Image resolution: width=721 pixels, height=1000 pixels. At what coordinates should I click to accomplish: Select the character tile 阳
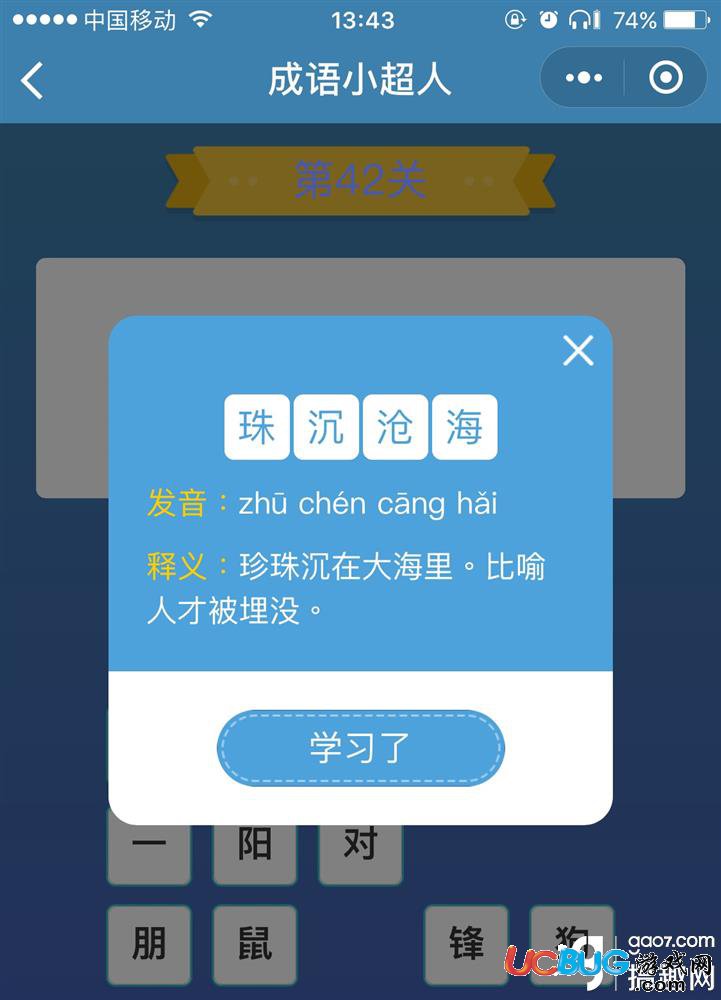tap(254, 848)
